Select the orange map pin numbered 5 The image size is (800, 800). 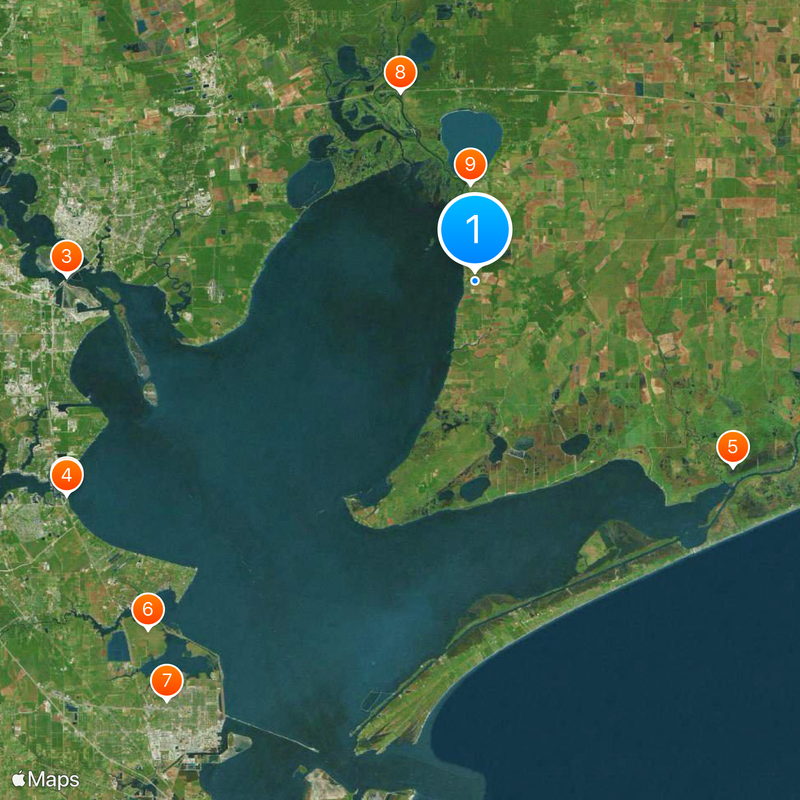coord(732,447)
